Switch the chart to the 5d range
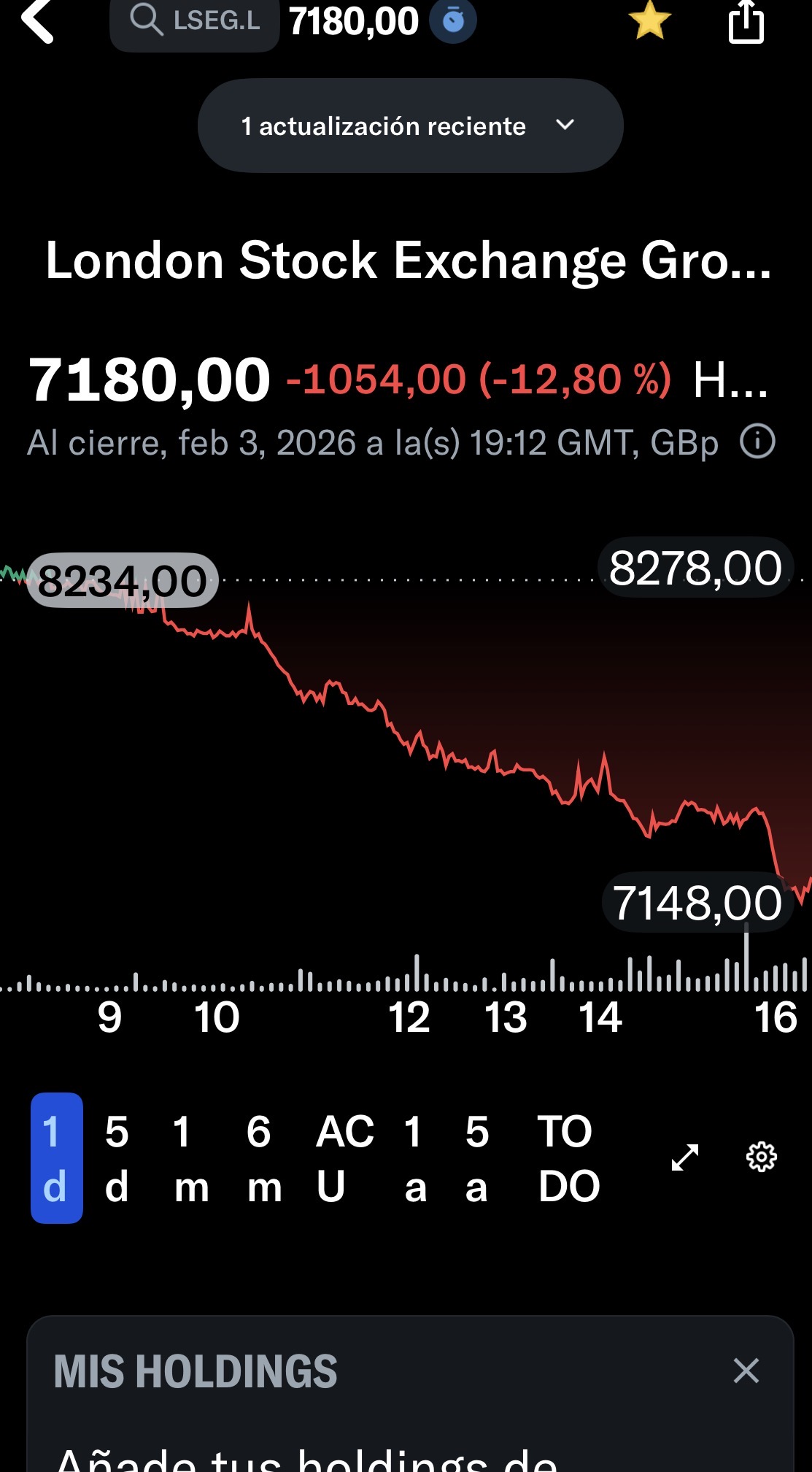This screenshot has width=812, height=1472. click(117, 1157)
